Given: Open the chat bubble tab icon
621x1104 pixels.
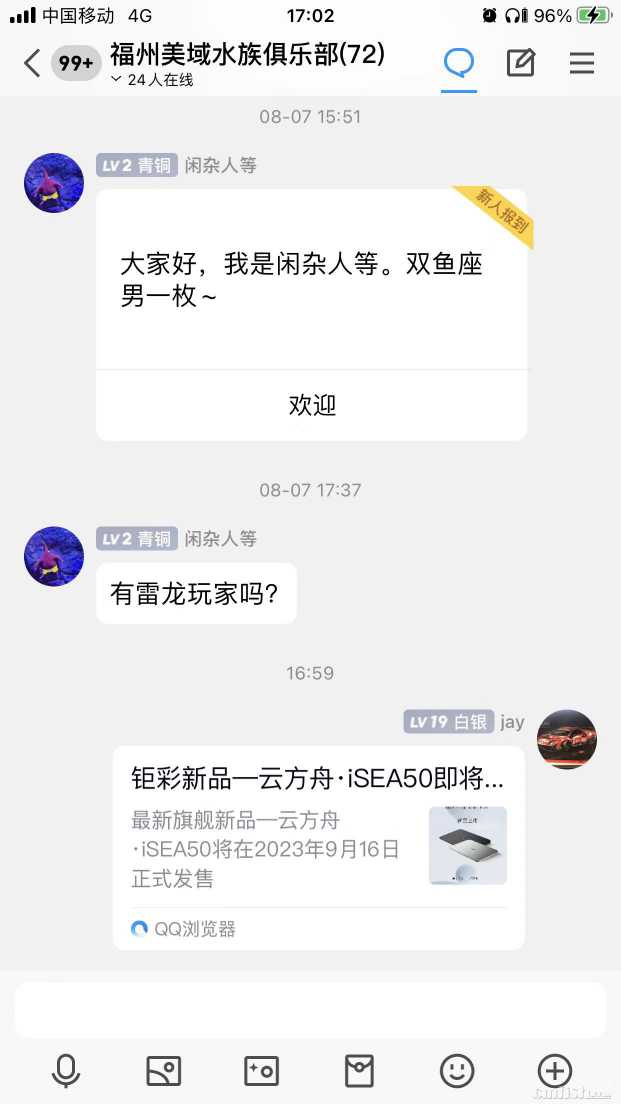Looking at the screenshot, I should click(459, 63).
